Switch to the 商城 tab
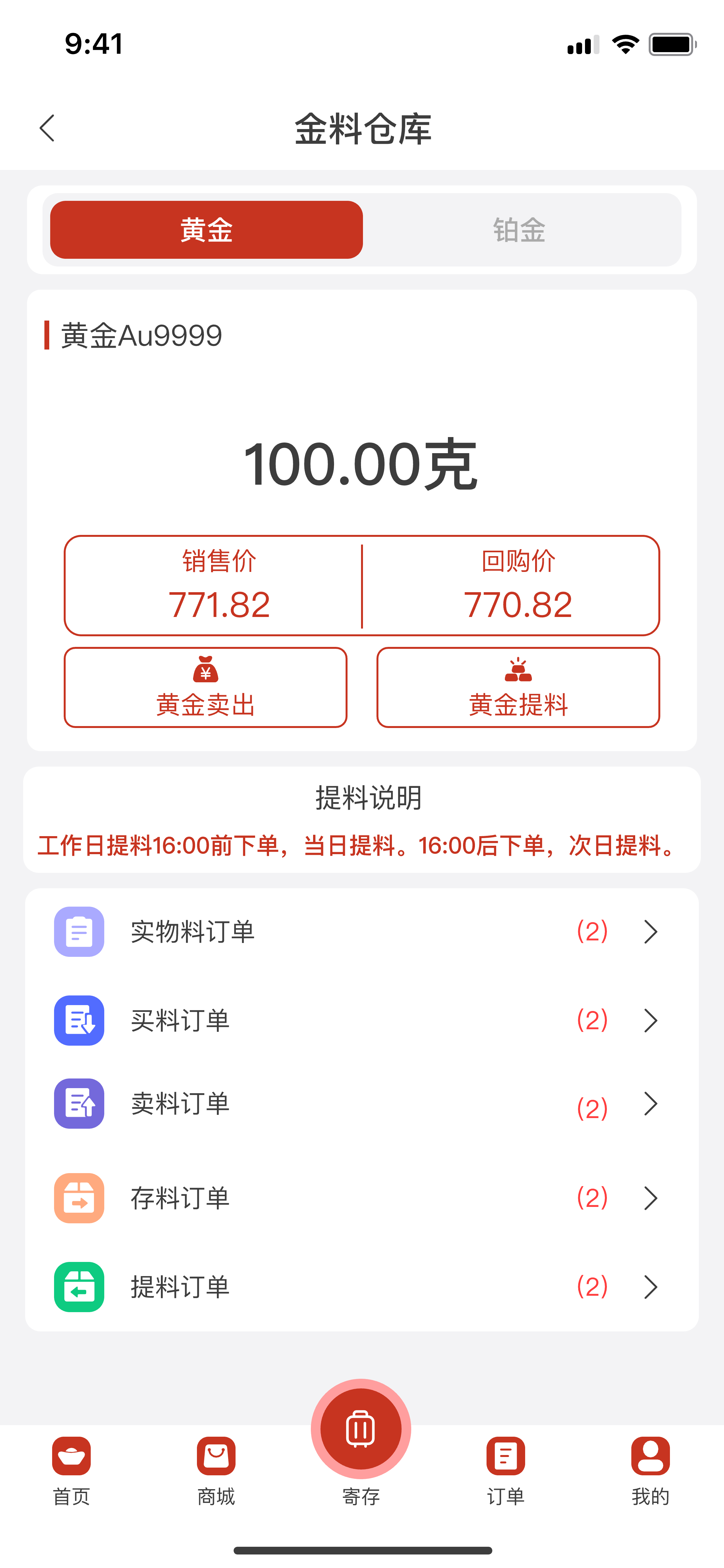Viewport: 724px width, 1568px height. 216,1470
